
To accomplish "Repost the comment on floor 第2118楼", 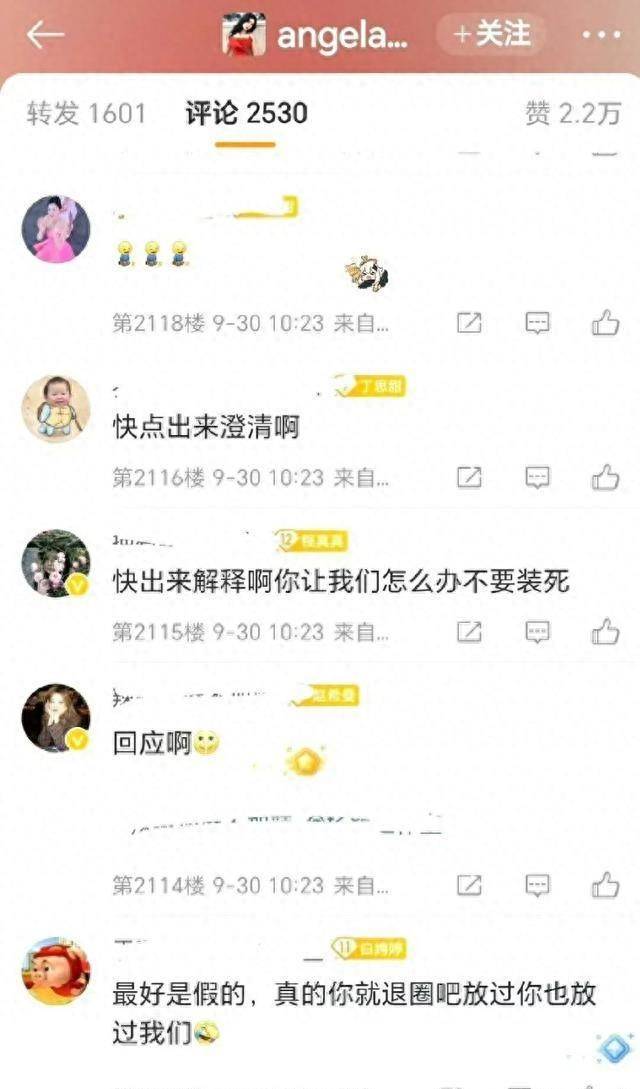I will (x=469, y=323).
